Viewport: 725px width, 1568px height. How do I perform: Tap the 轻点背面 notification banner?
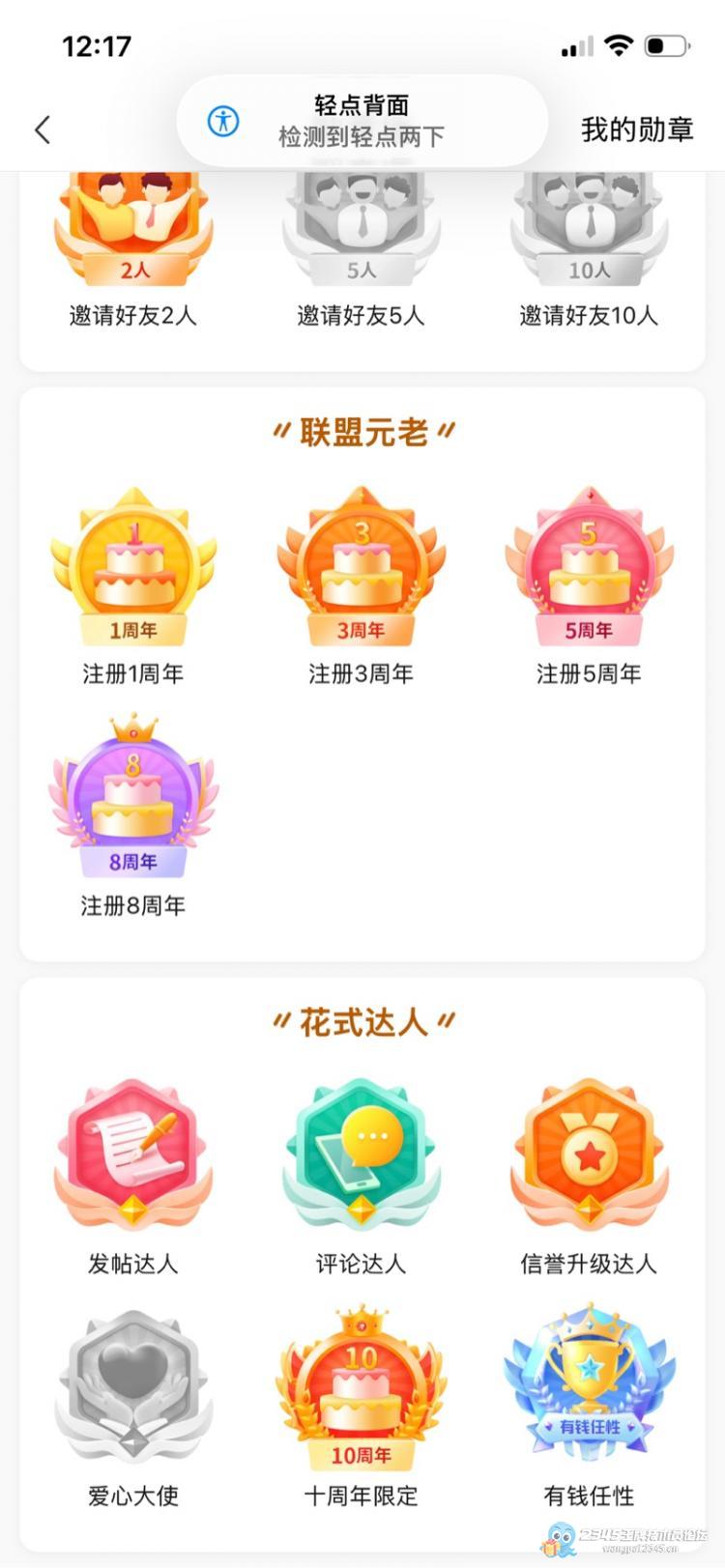click(362, 121)
